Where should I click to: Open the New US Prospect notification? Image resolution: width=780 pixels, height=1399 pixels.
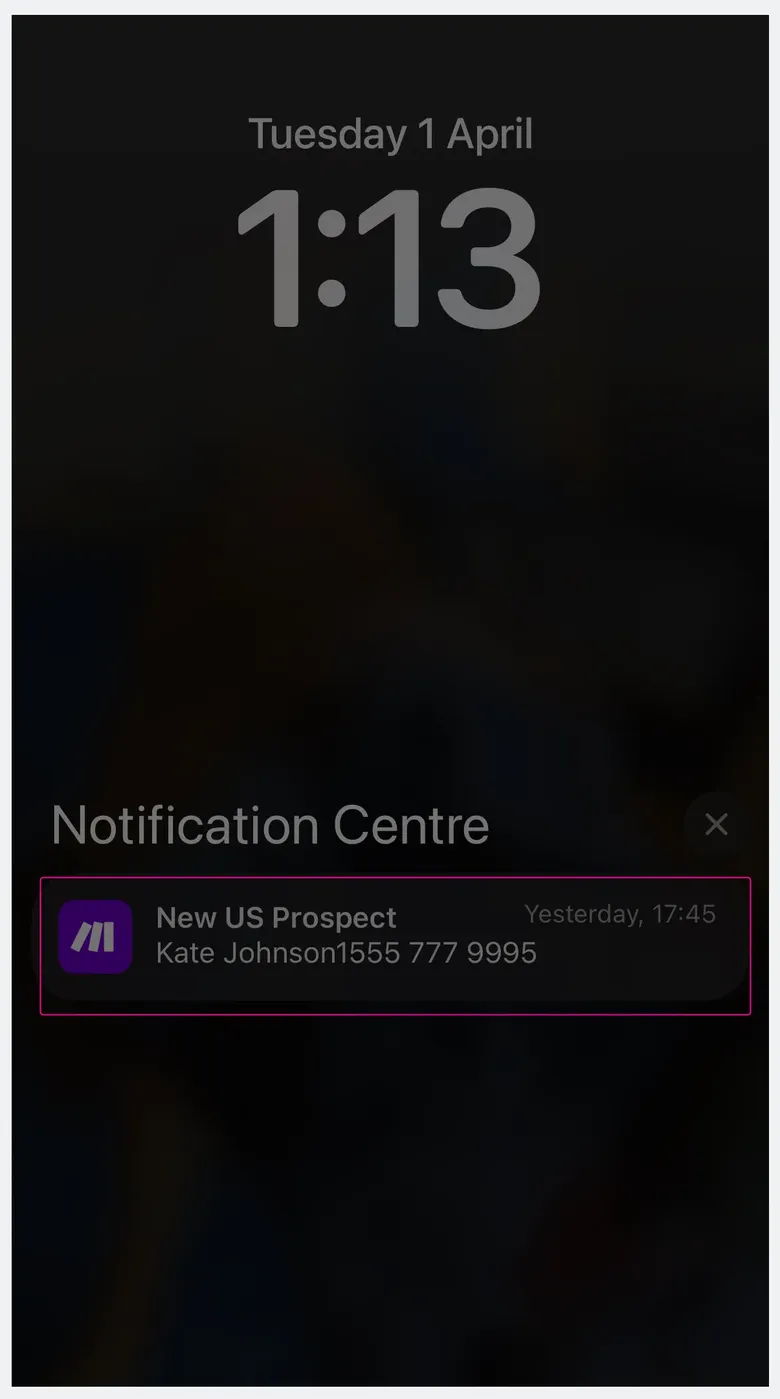pyautogui.click(x=395, y=937)
